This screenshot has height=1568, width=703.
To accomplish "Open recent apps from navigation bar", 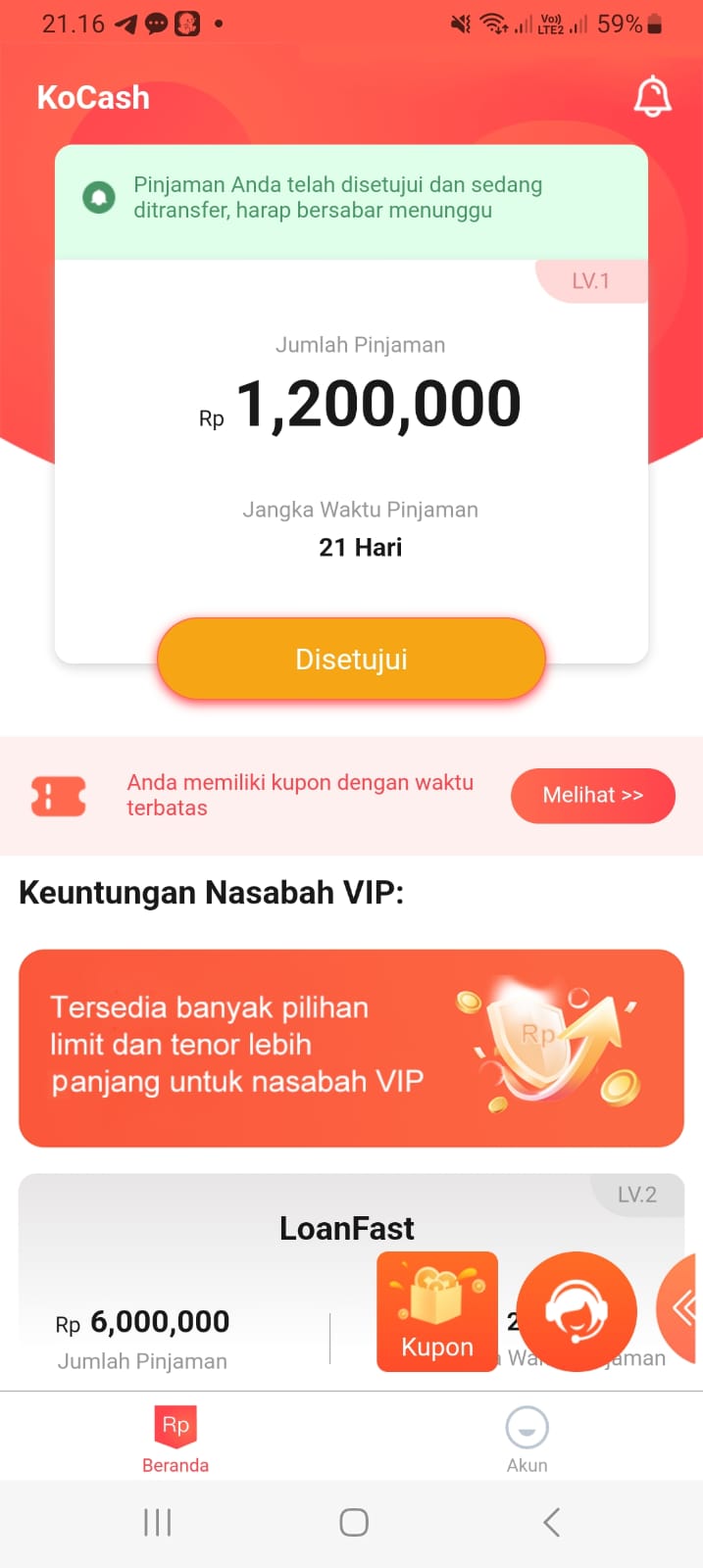I will coord(158,1522).
